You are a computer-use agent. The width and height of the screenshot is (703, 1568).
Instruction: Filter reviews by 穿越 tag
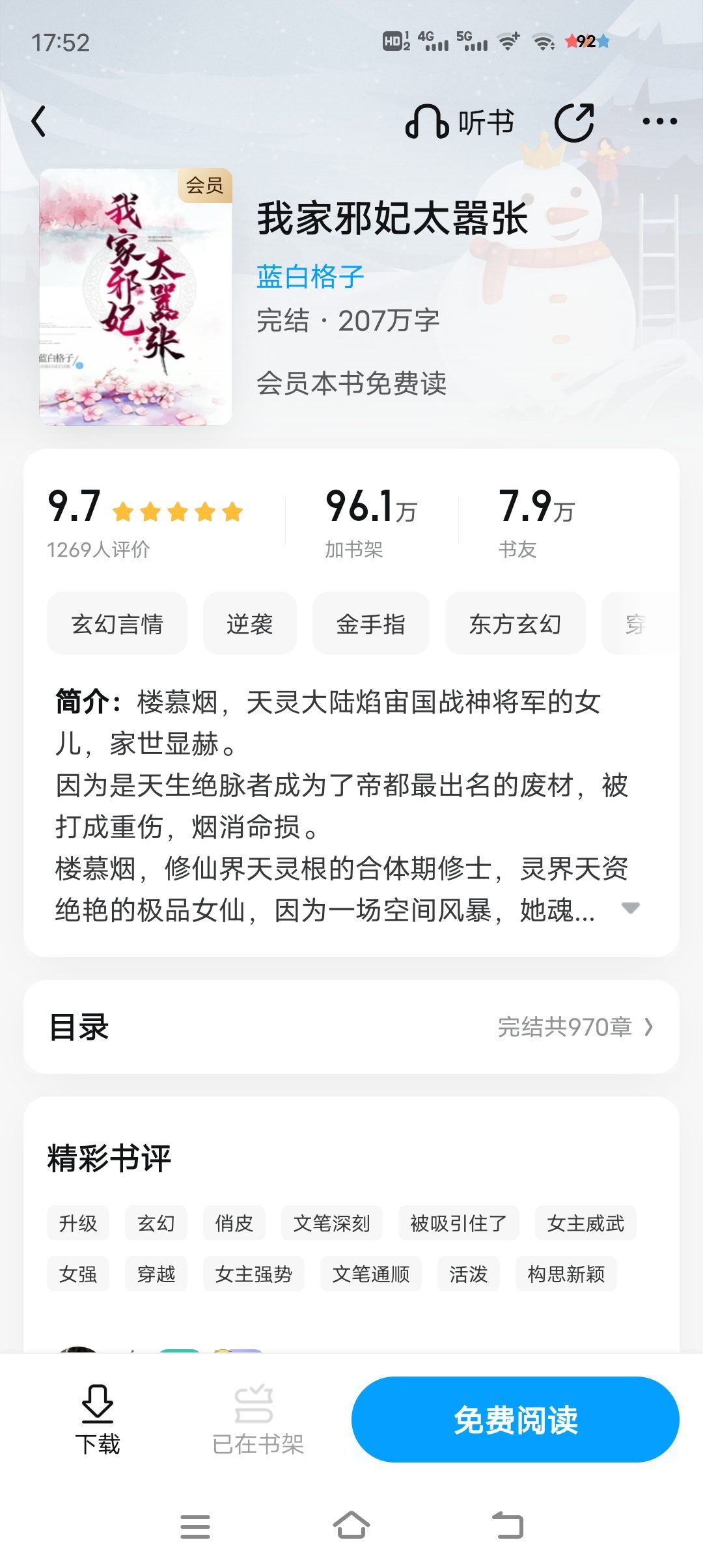coord(156,1274)
